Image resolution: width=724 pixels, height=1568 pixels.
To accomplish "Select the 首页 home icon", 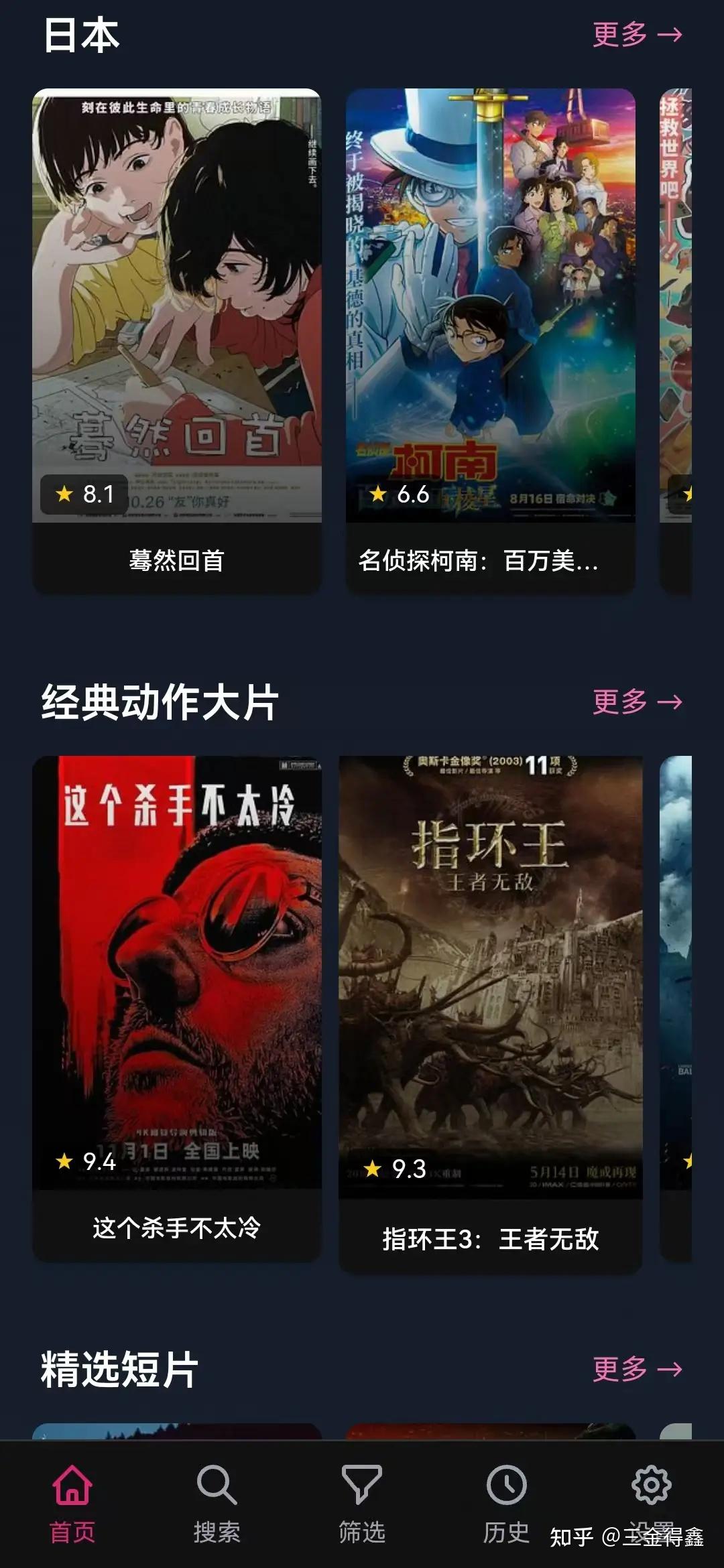I will click(x=74, y=1486).
